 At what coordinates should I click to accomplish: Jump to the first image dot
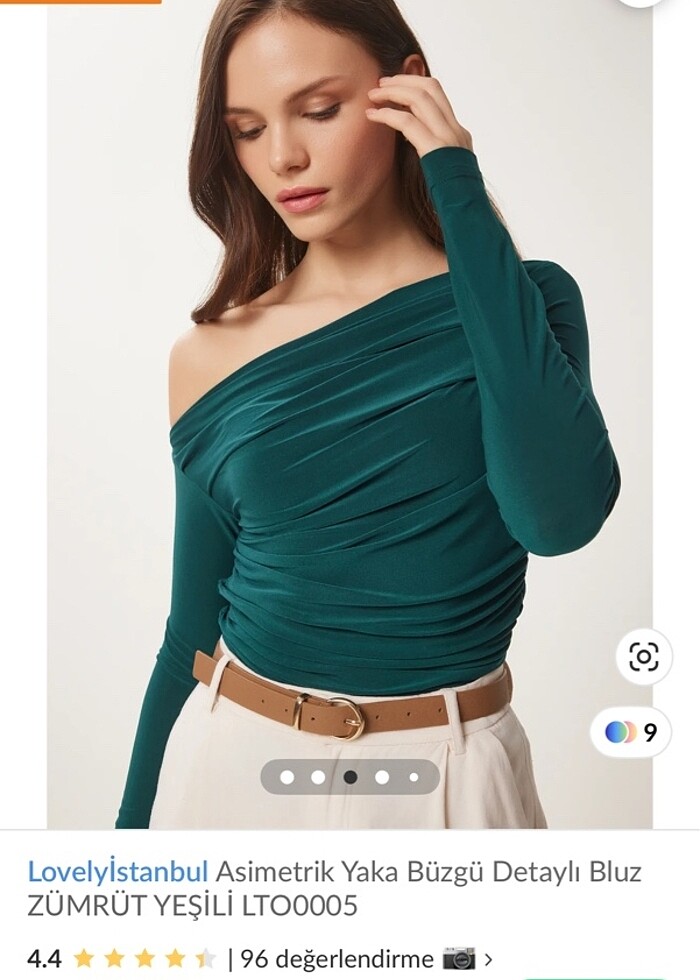coord(287,776)
